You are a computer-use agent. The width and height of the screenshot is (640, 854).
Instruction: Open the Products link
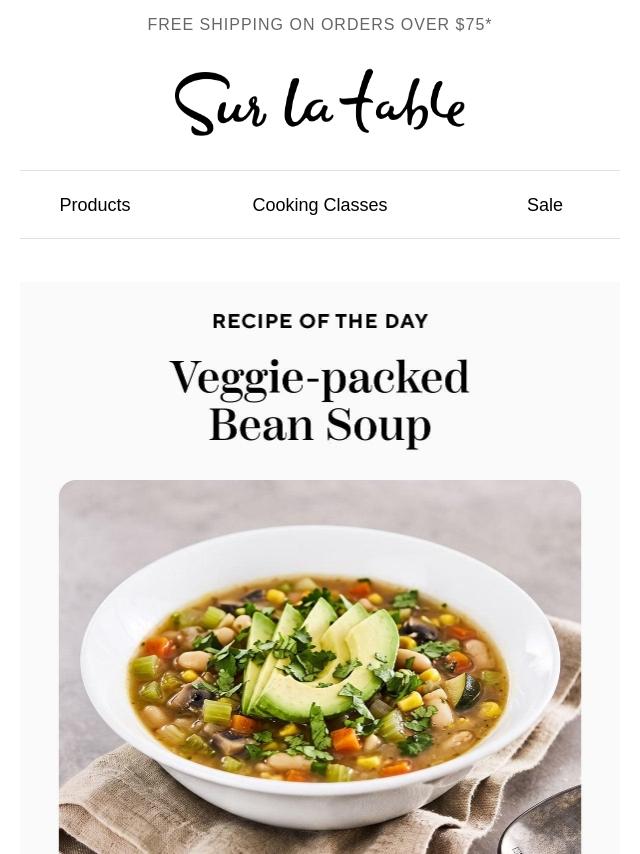(x=95, y=205)
